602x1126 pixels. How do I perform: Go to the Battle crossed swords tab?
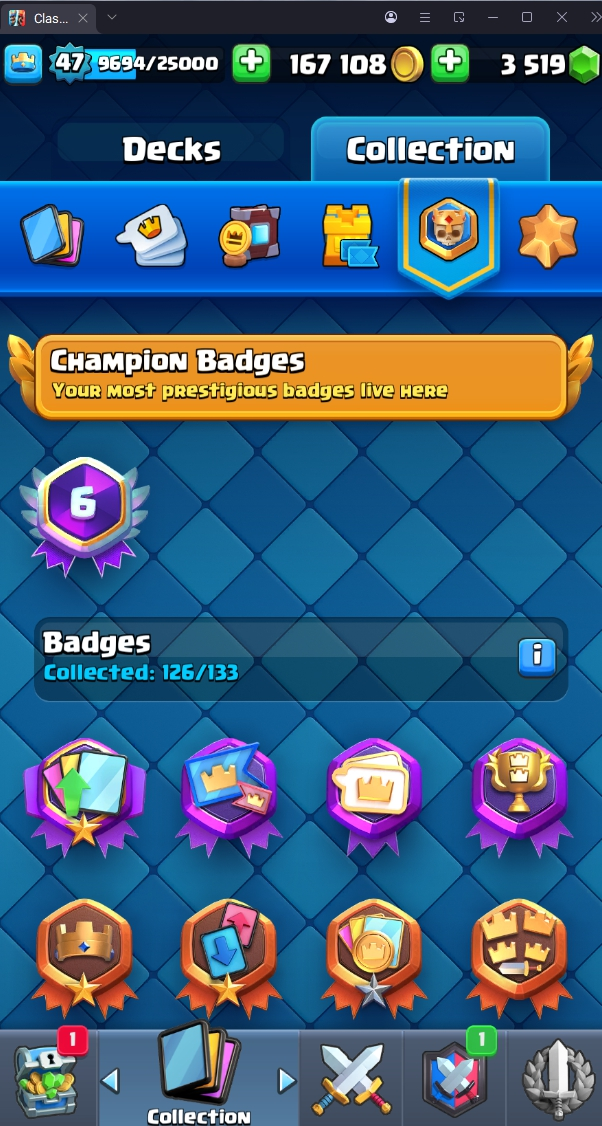coord(350,1078)
